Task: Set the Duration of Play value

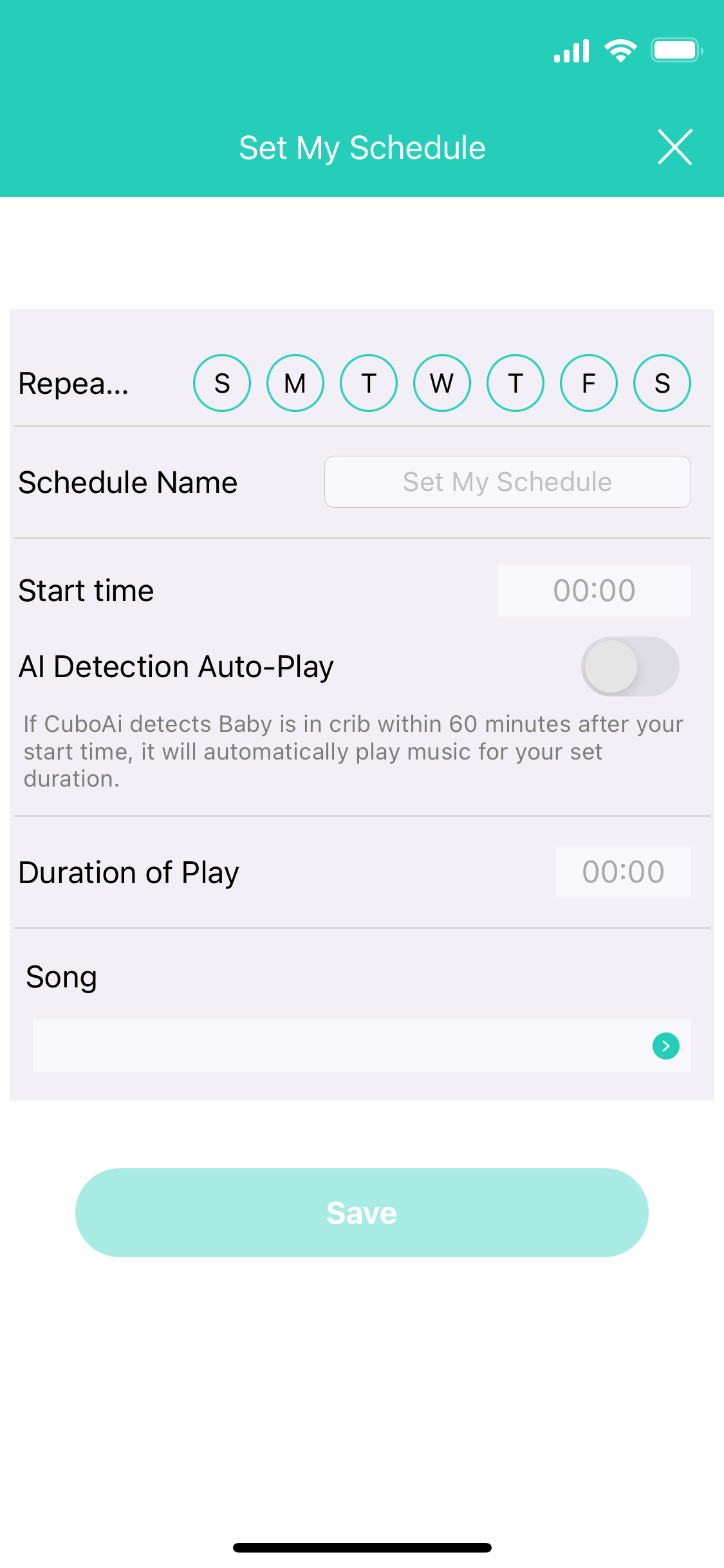Action: tap(623, 872)
